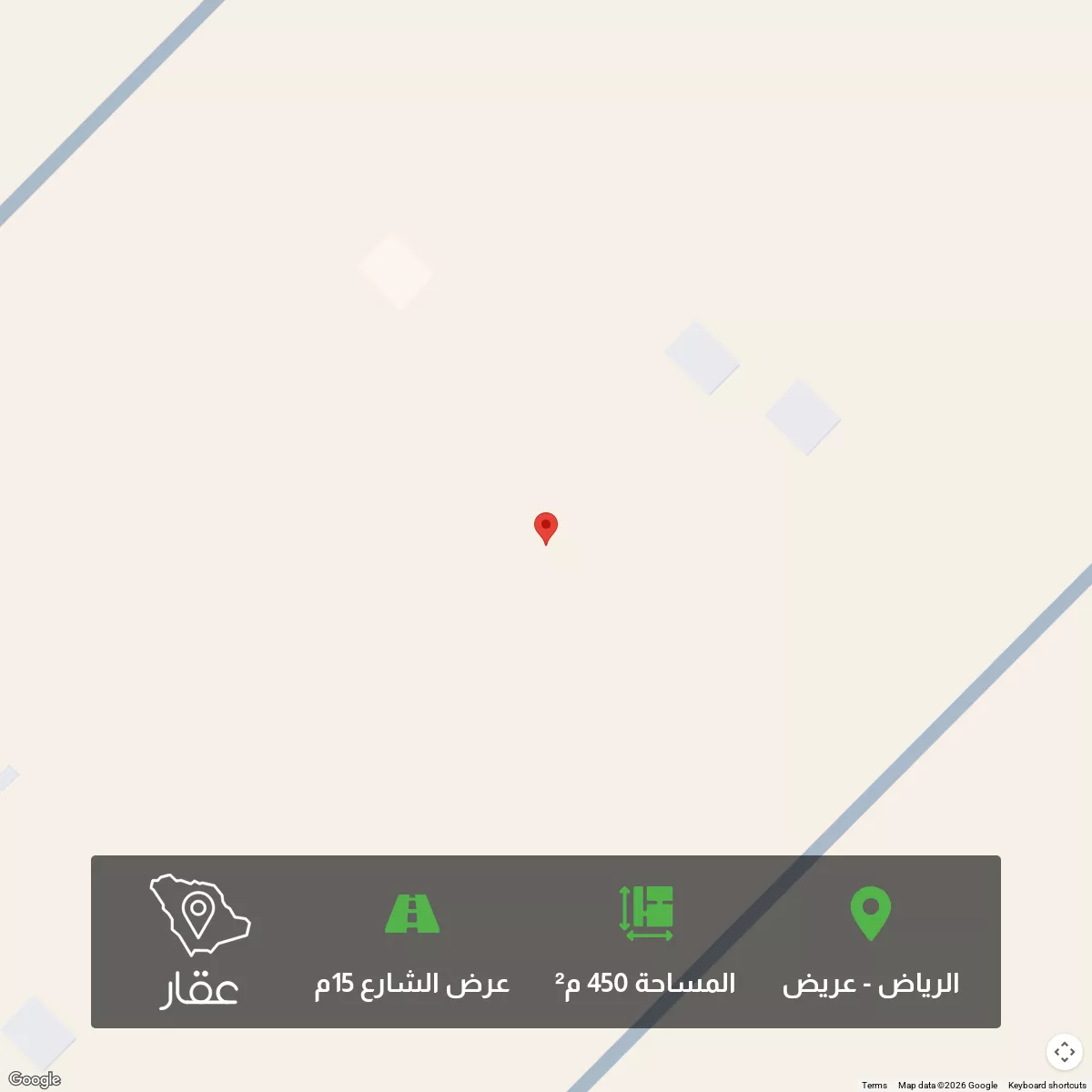Open the map camera controls button
This screenshot has width=1092, height=1092.
(x=1064, y=1052)
